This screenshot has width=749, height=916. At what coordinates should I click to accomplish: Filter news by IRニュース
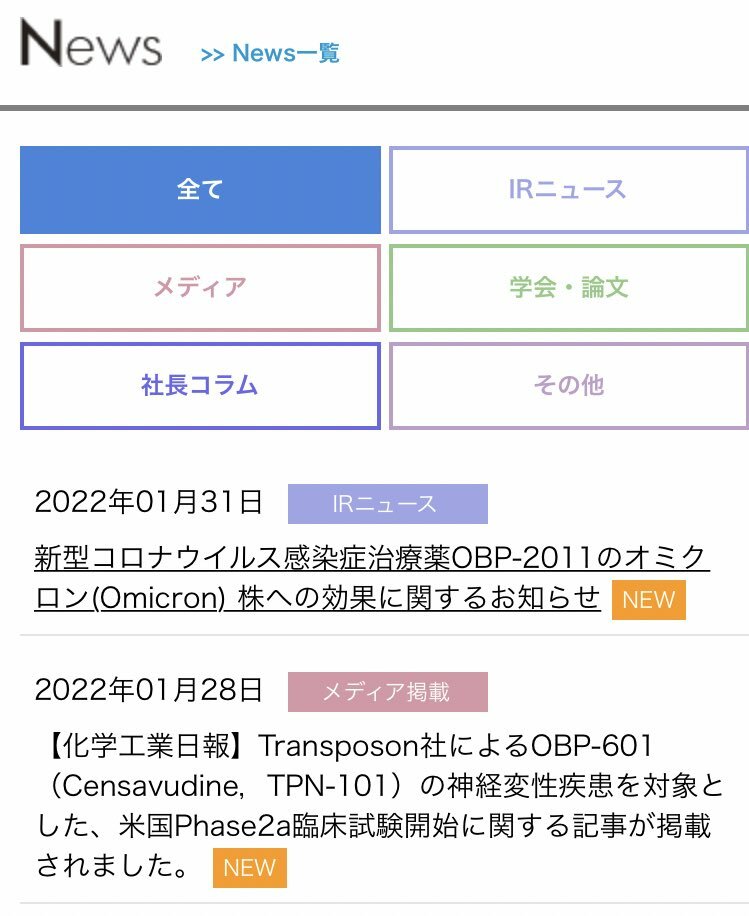[x=568, y=190]
